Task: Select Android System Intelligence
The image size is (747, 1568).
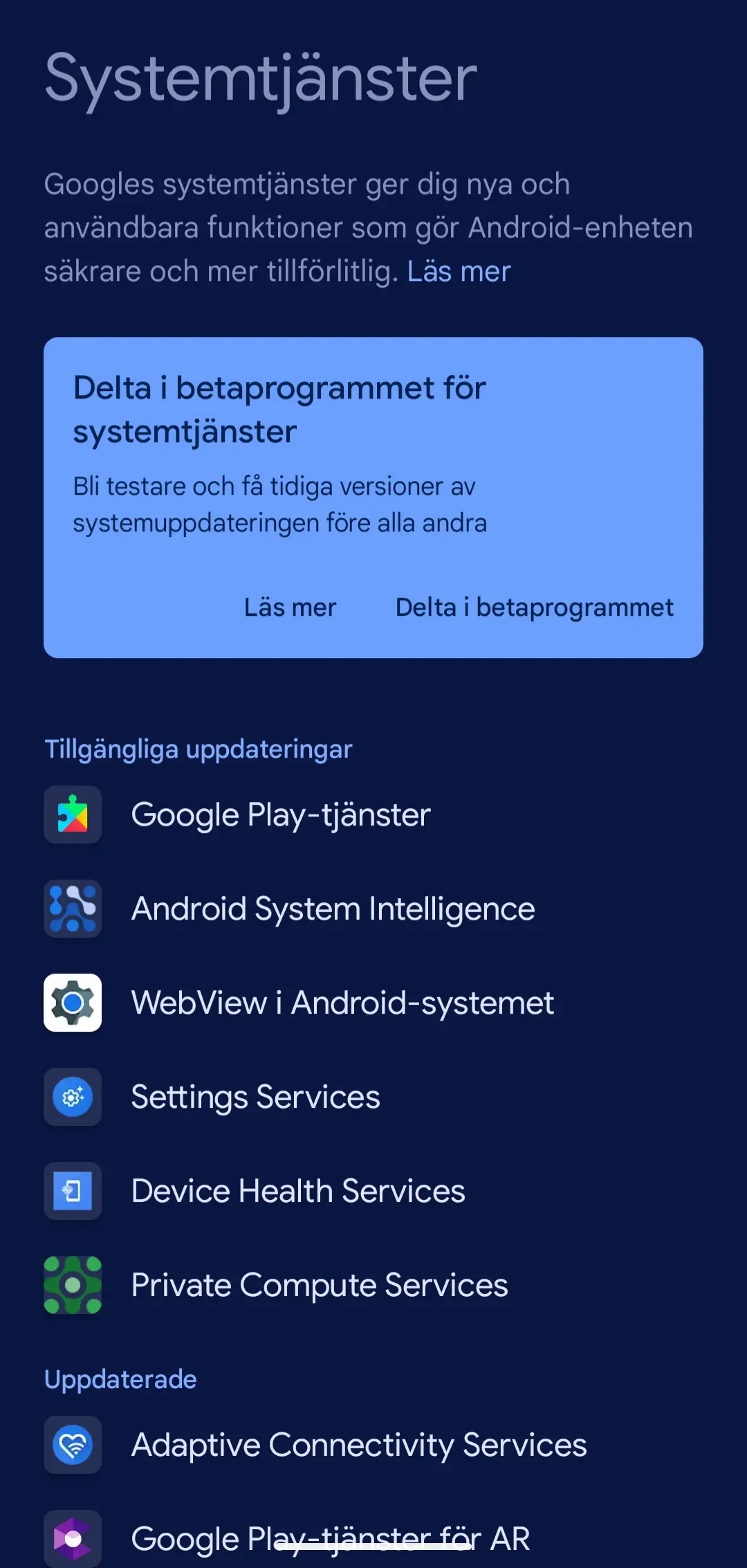Action: tap(373, 909)
